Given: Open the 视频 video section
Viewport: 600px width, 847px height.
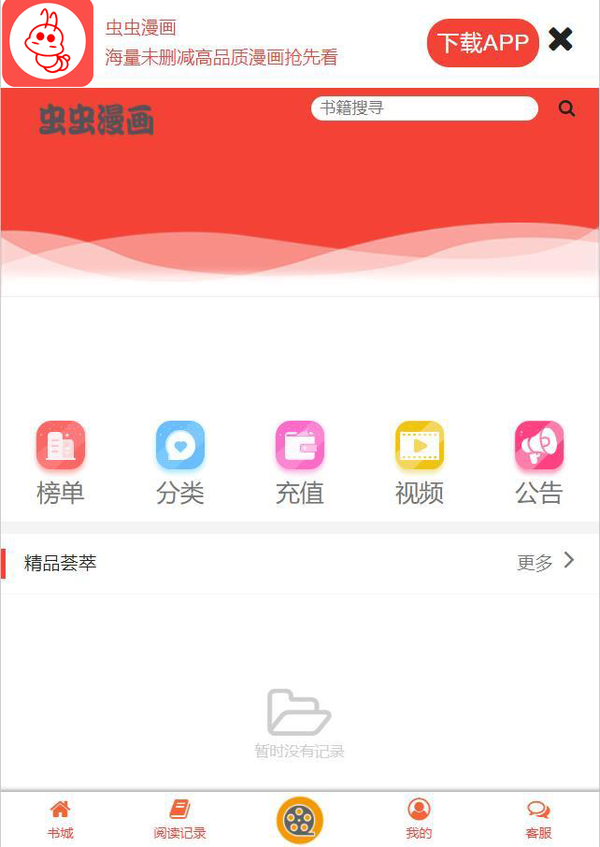Looking at the screenshot, I should [419, 463].
